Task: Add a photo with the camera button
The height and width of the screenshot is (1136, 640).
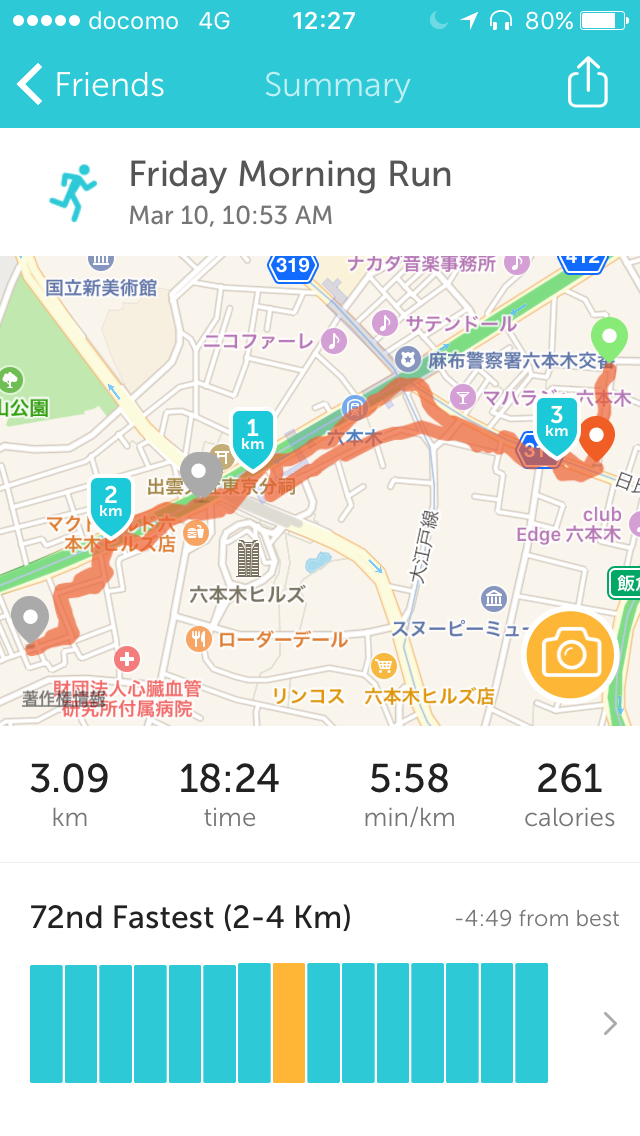Action: (570, 655)
